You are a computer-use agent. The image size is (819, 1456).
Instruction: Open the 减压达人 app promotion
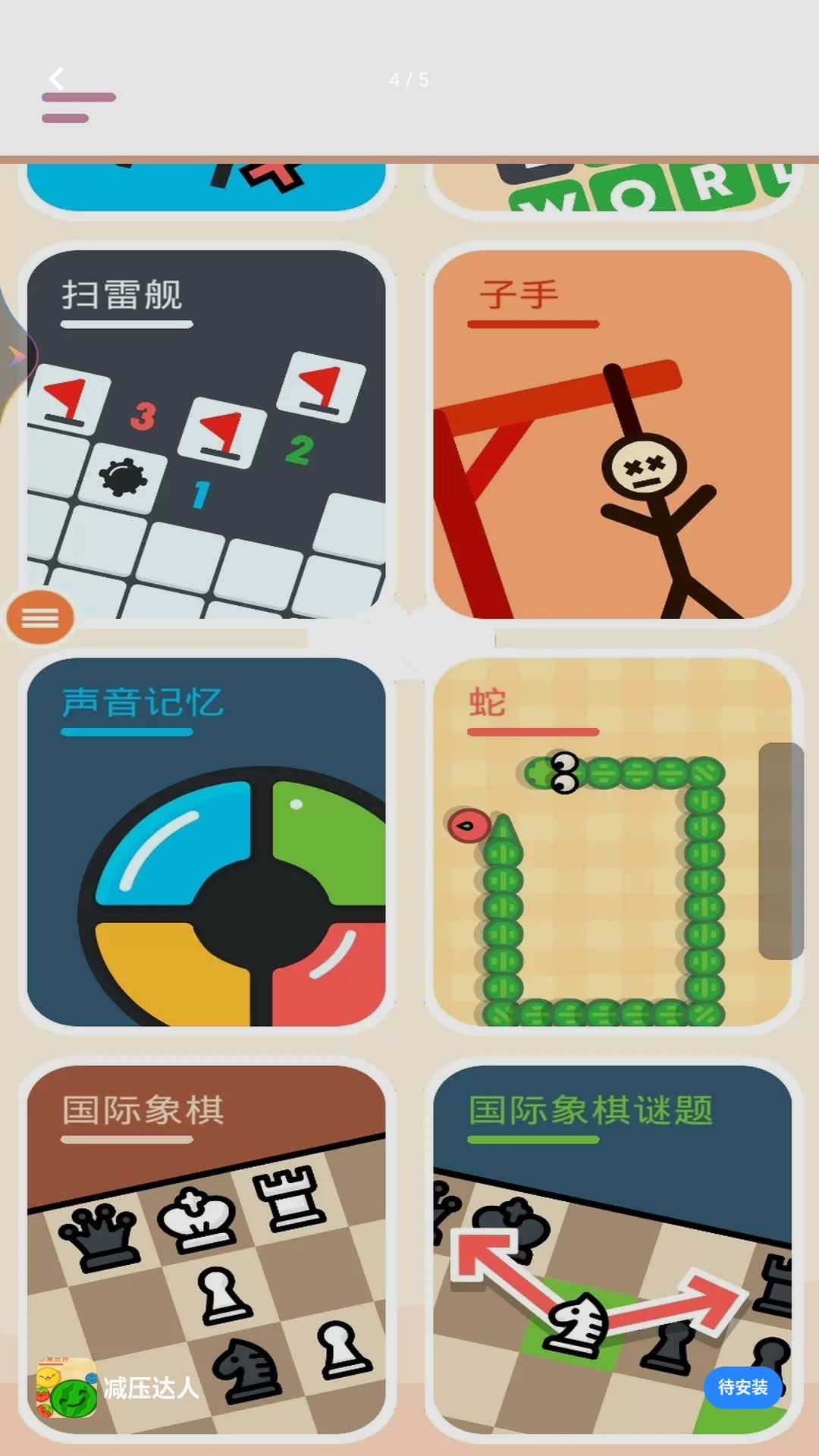pyautogui.click(x=118, y=1388)
